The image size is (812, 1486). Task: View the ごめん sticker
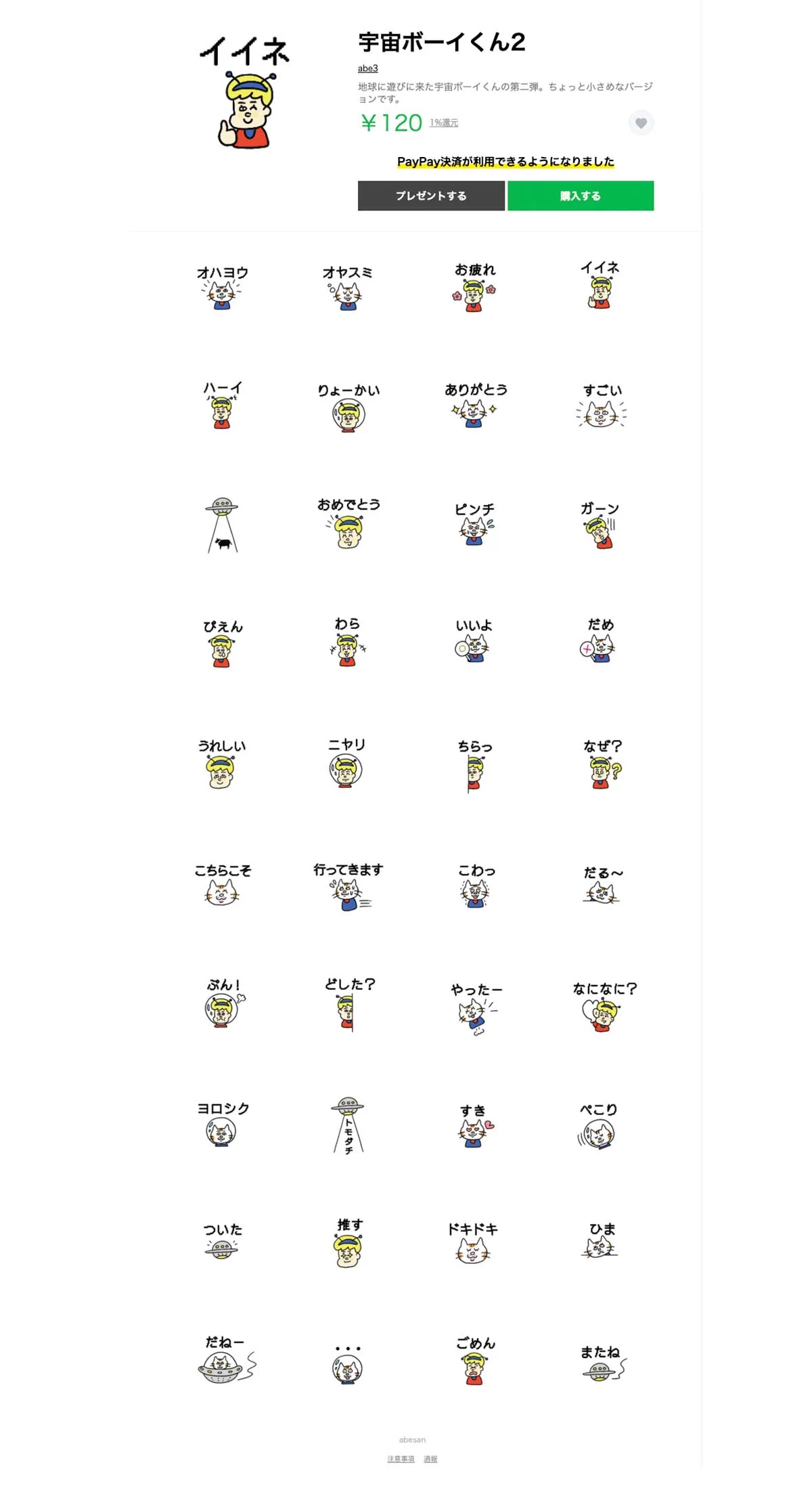[474, 1361]
